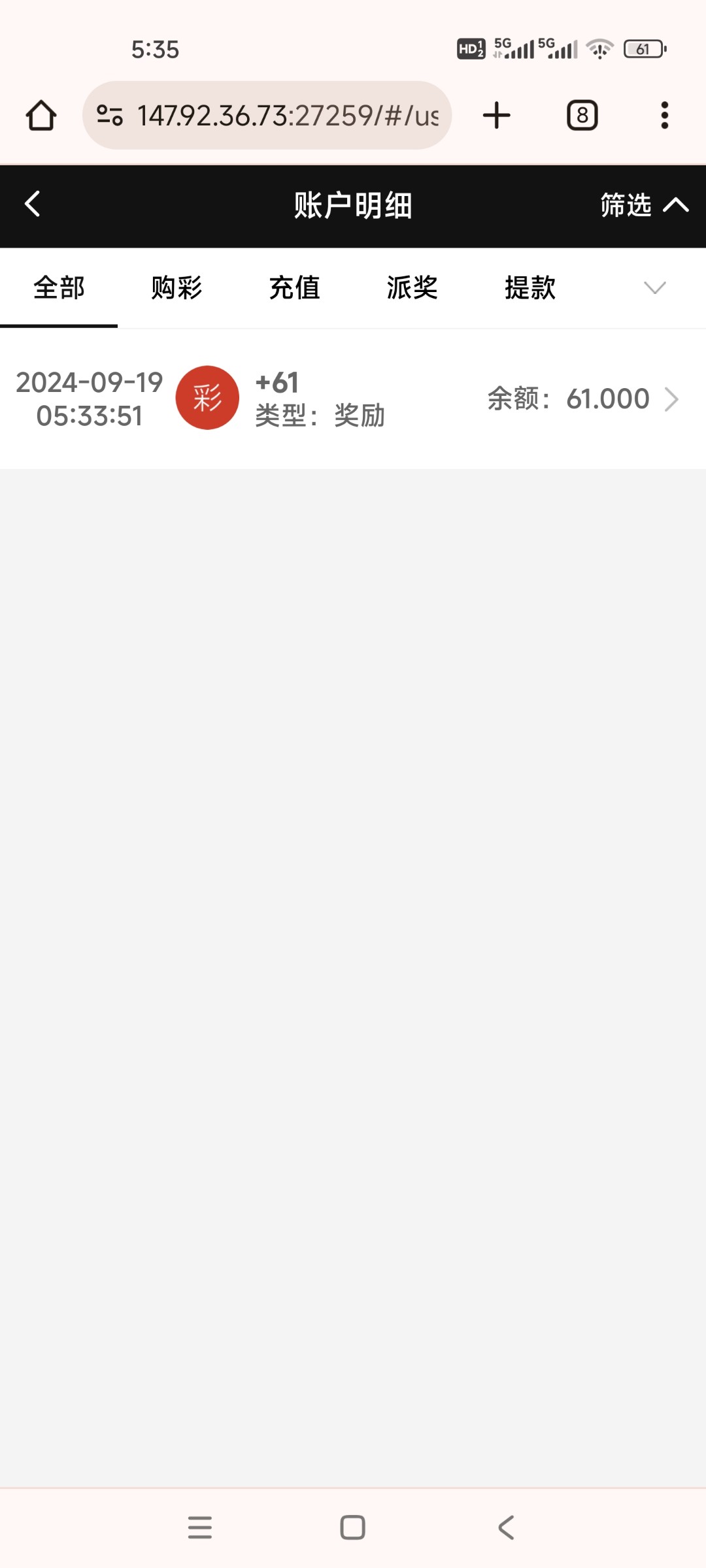
Task: Tap the browser home icon
Action: pos(41,116)
